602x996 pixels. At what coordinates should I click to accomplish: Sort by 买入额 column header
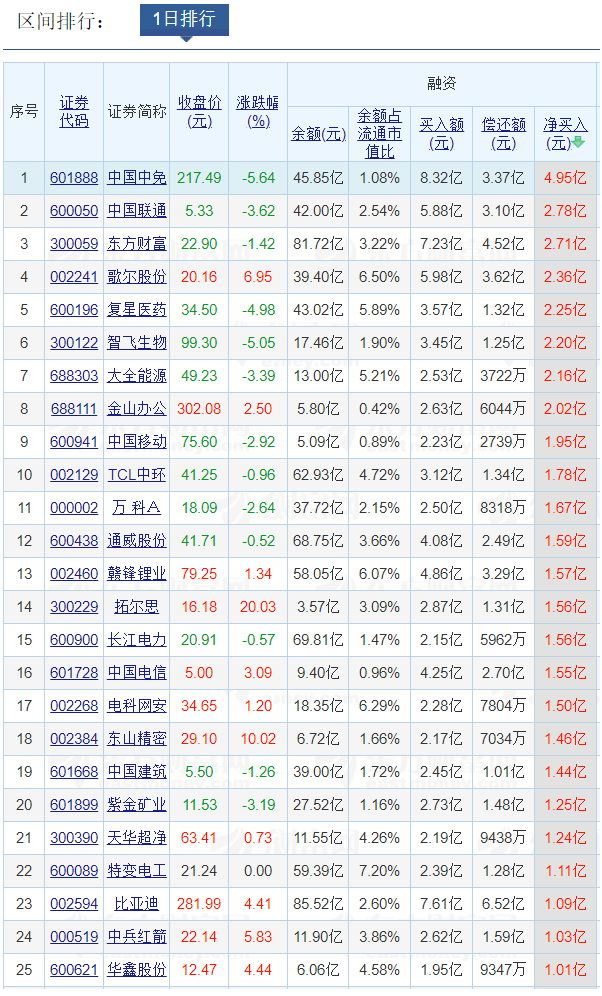tap(441, 133)
